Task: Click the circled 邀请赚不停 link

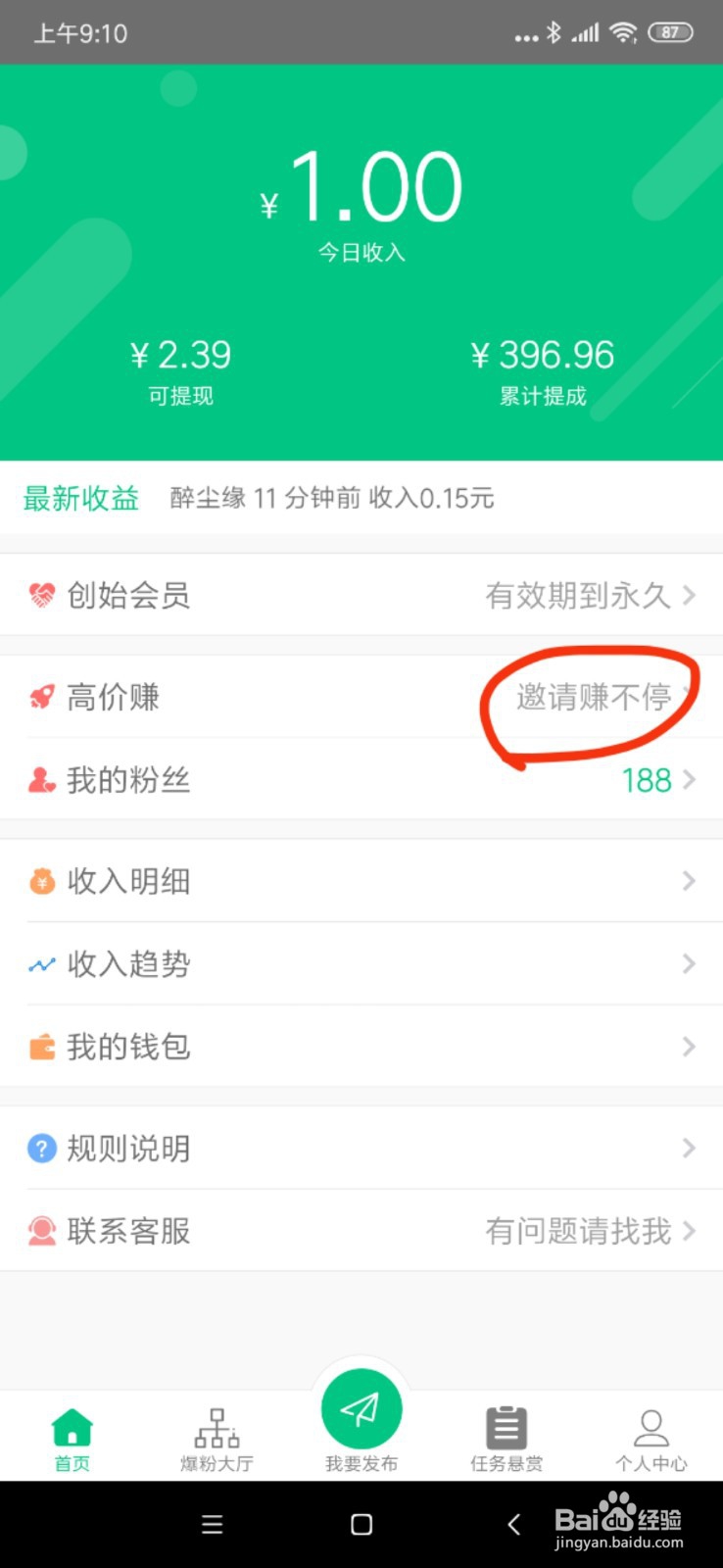Action: pos(589,697)
